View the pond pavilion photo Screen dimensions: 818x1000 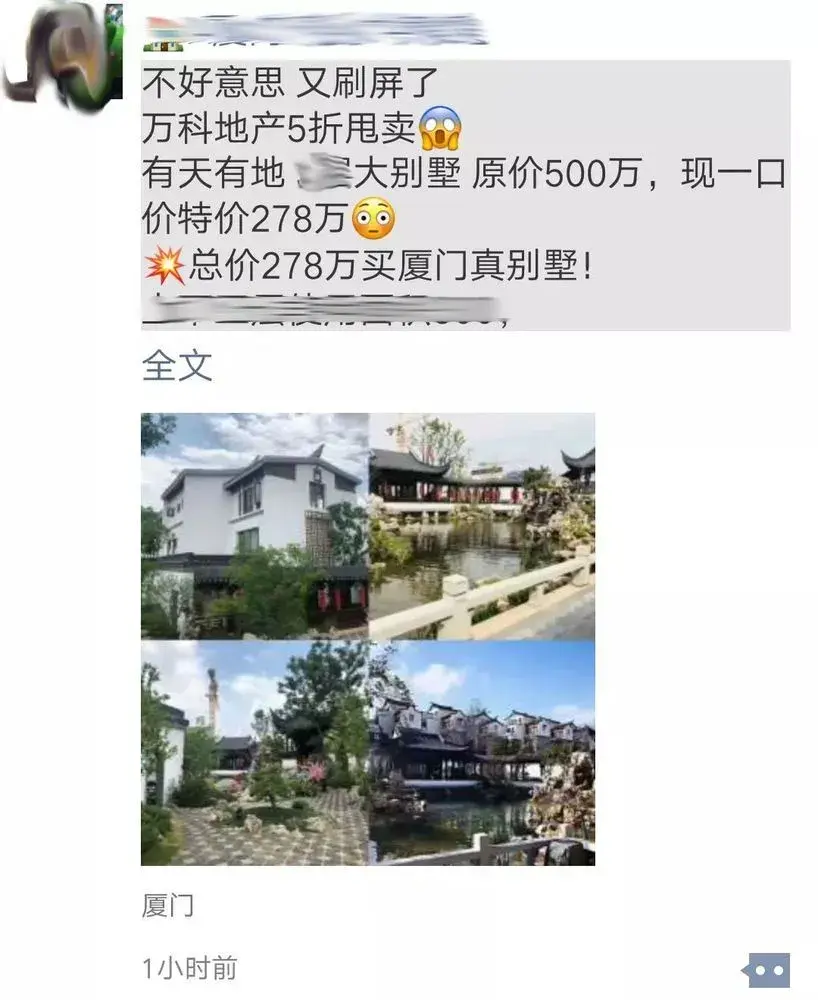pyautogui.click(x=482, y=526)
